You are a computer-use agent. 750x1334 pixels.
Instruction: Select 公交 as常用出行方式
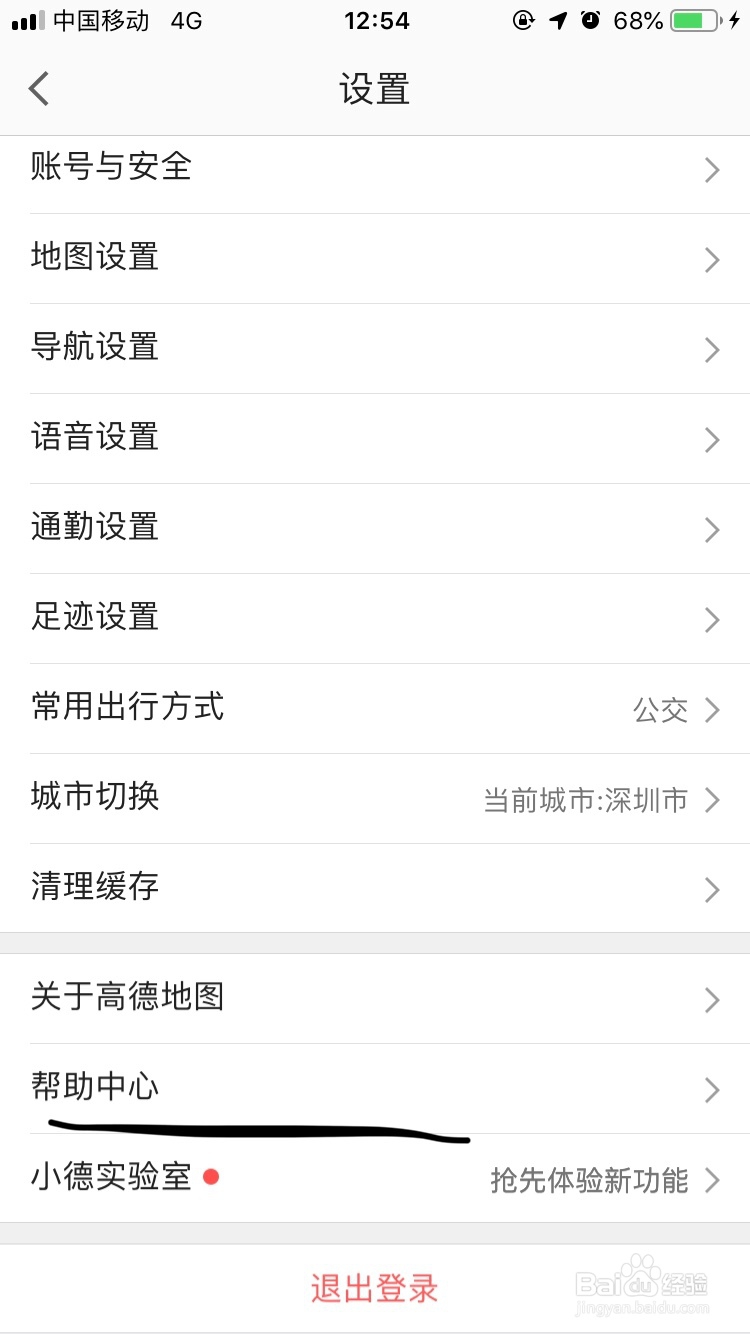tap(662, 709)
